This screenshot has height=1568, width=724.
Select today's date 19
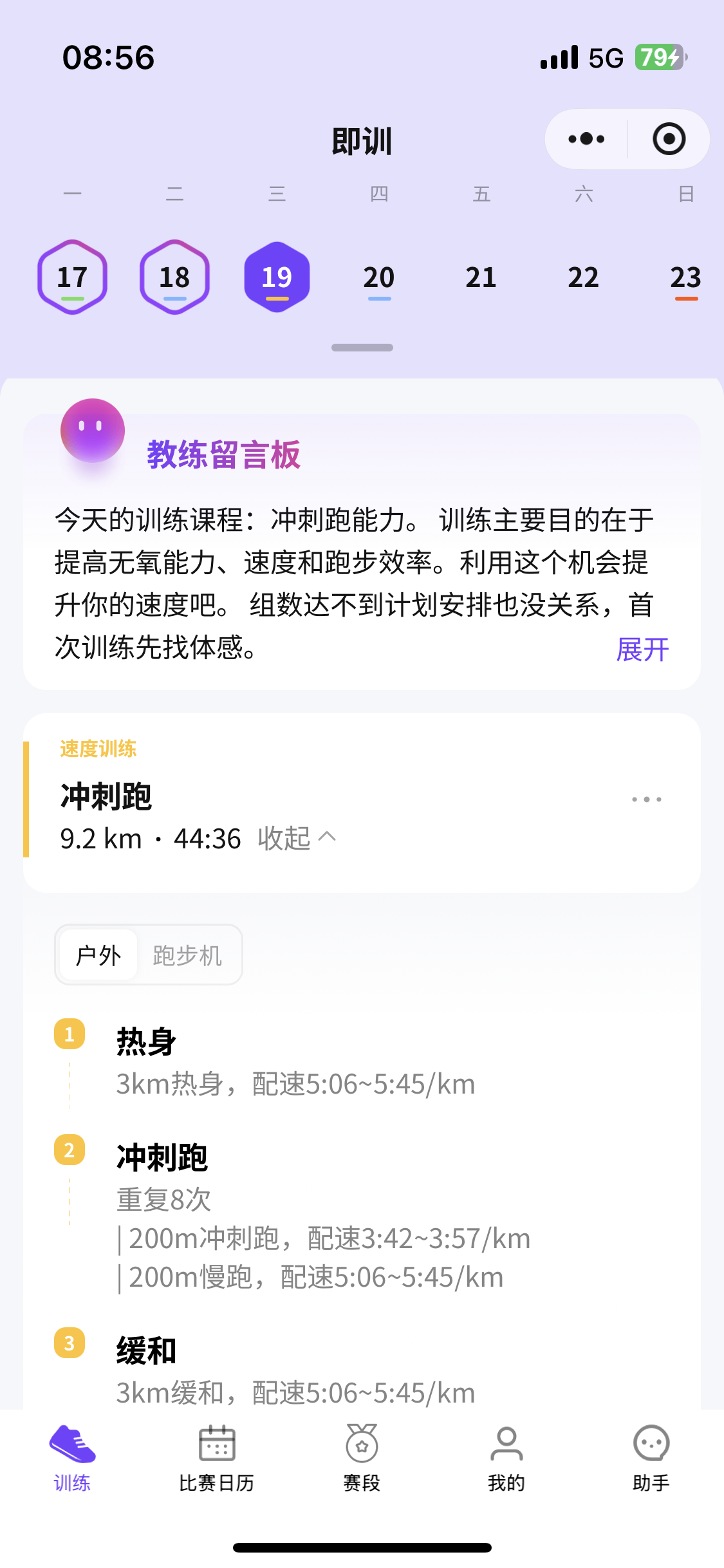277,277
